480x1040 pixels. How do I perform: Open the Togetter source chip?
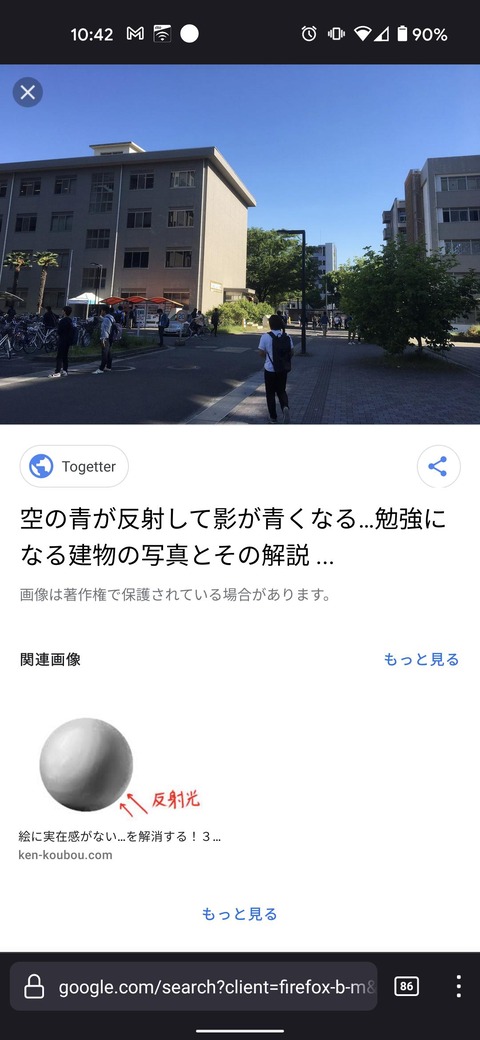pos(74,466)
